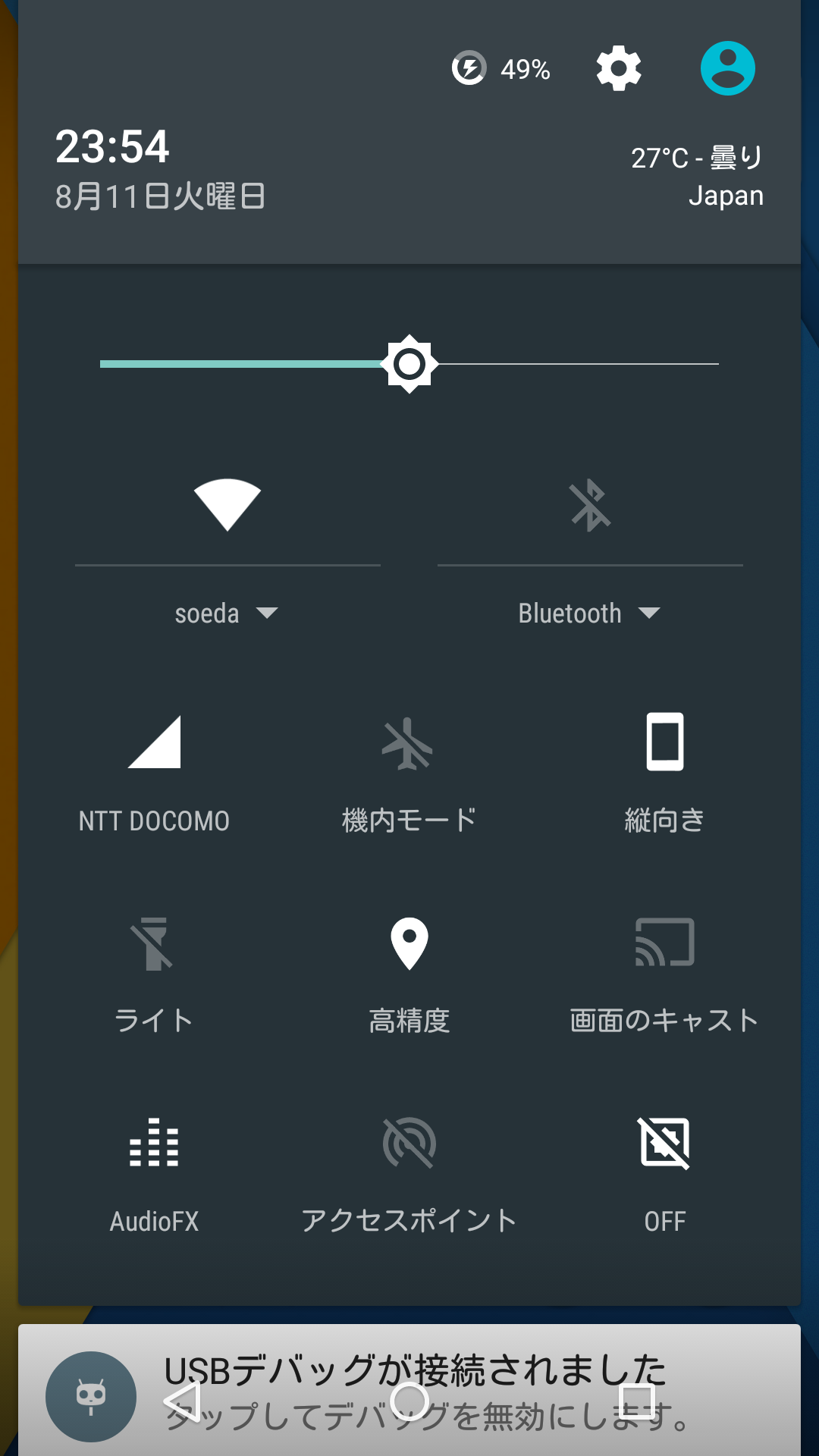Toggle Wi-Fi with the Wi-Fi icon
This screenshot has height=1456, width=819.
(227, 505)
